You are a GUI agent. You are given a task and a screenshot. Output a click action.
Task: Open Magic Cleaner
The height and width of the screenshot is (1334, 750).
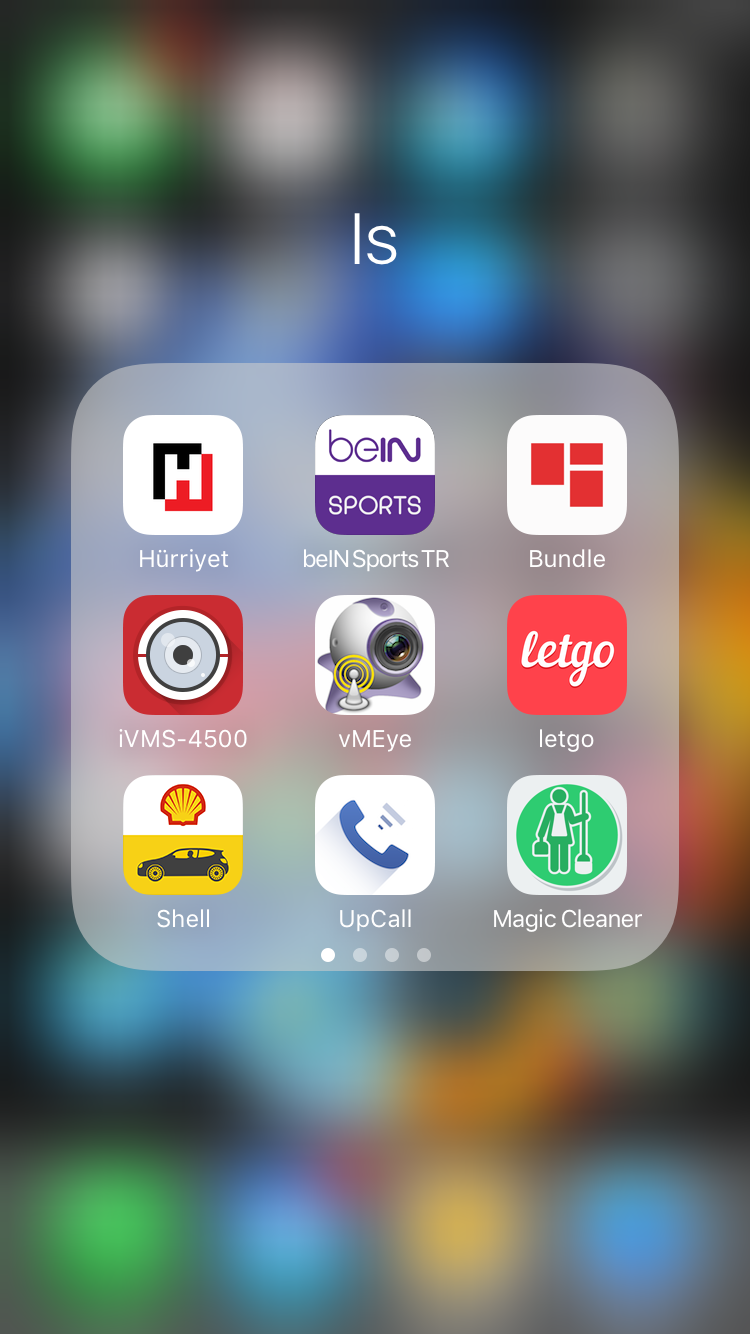pyautogui.click(x=567, y=835)
